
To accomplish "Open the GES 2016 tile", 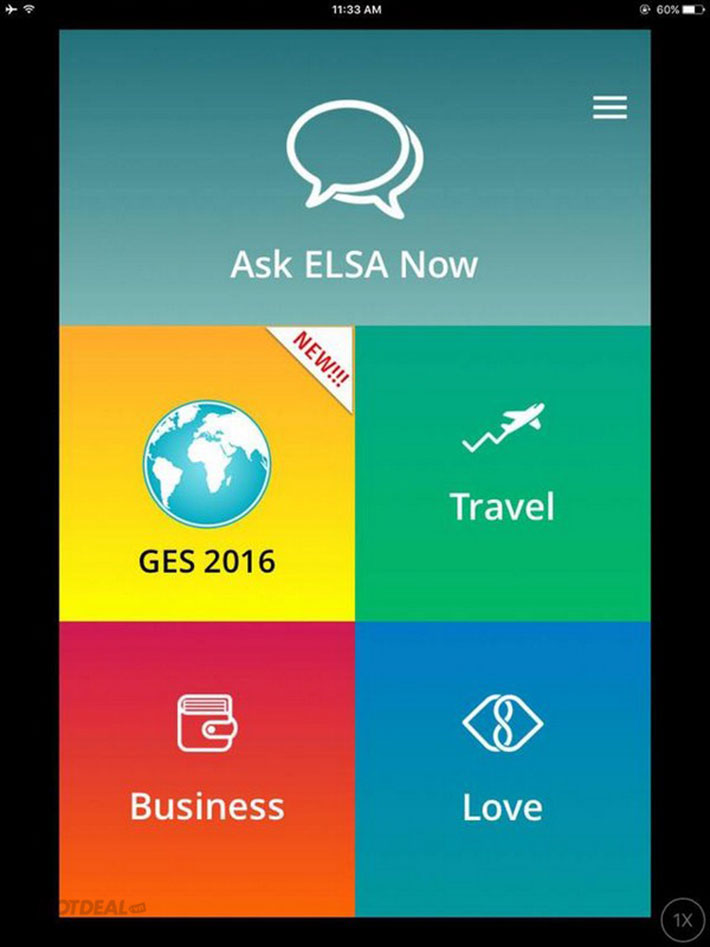I will pos(207,474).
